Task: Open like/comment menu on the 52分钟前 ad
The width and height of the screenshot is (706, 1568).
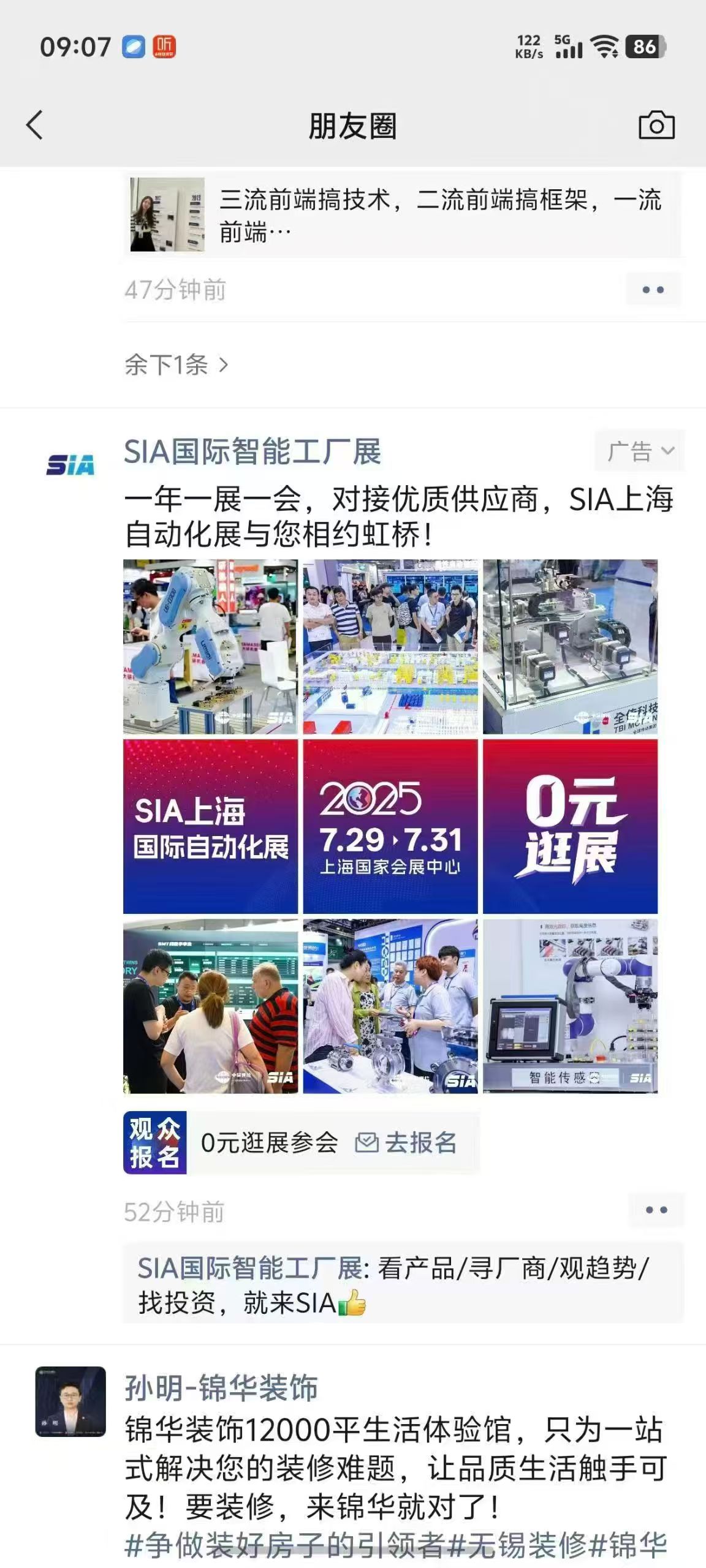Action: (656, 1210)
